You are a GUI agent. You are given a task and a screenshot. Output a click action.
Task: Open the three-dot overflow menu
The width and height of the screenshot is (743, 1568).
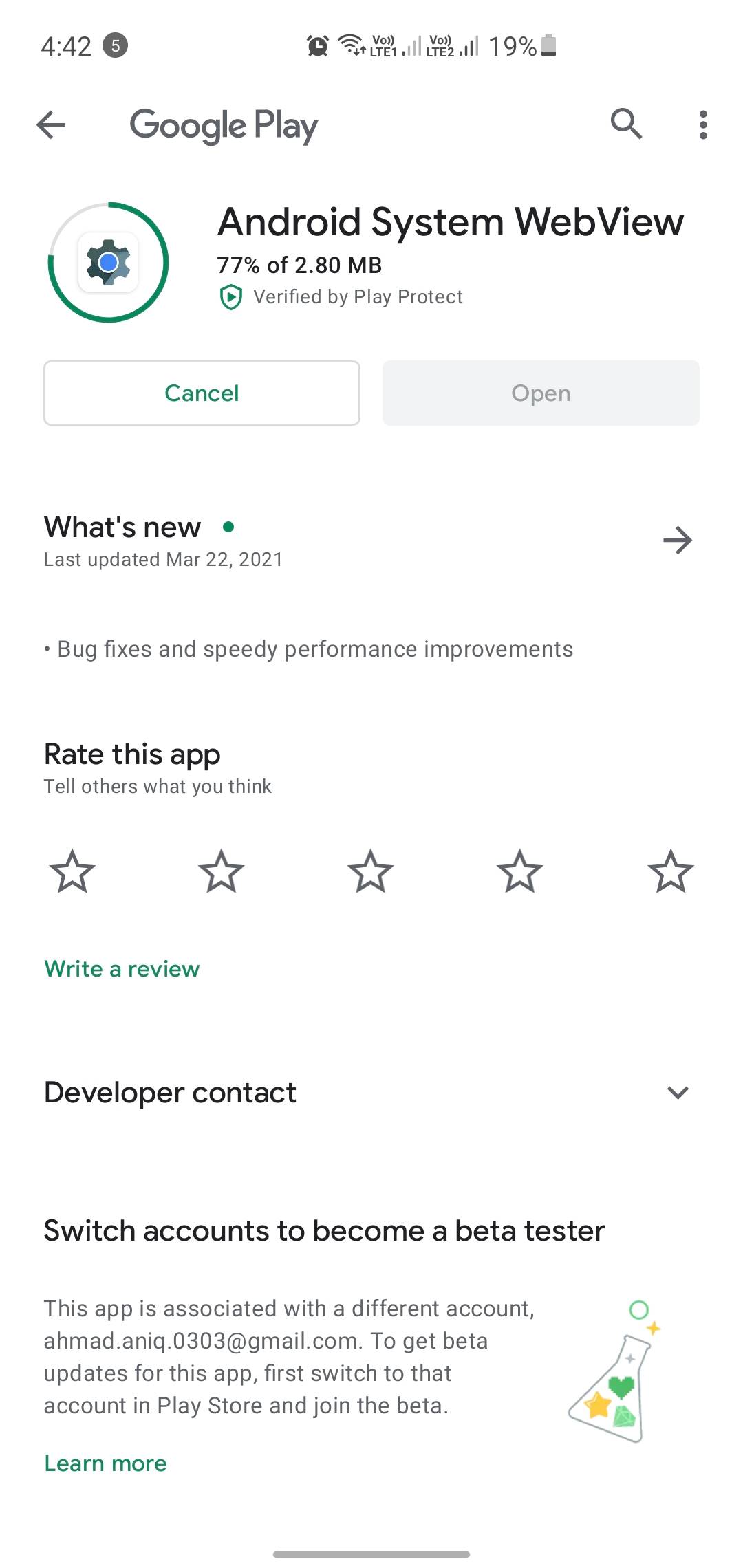click(702, 125)
